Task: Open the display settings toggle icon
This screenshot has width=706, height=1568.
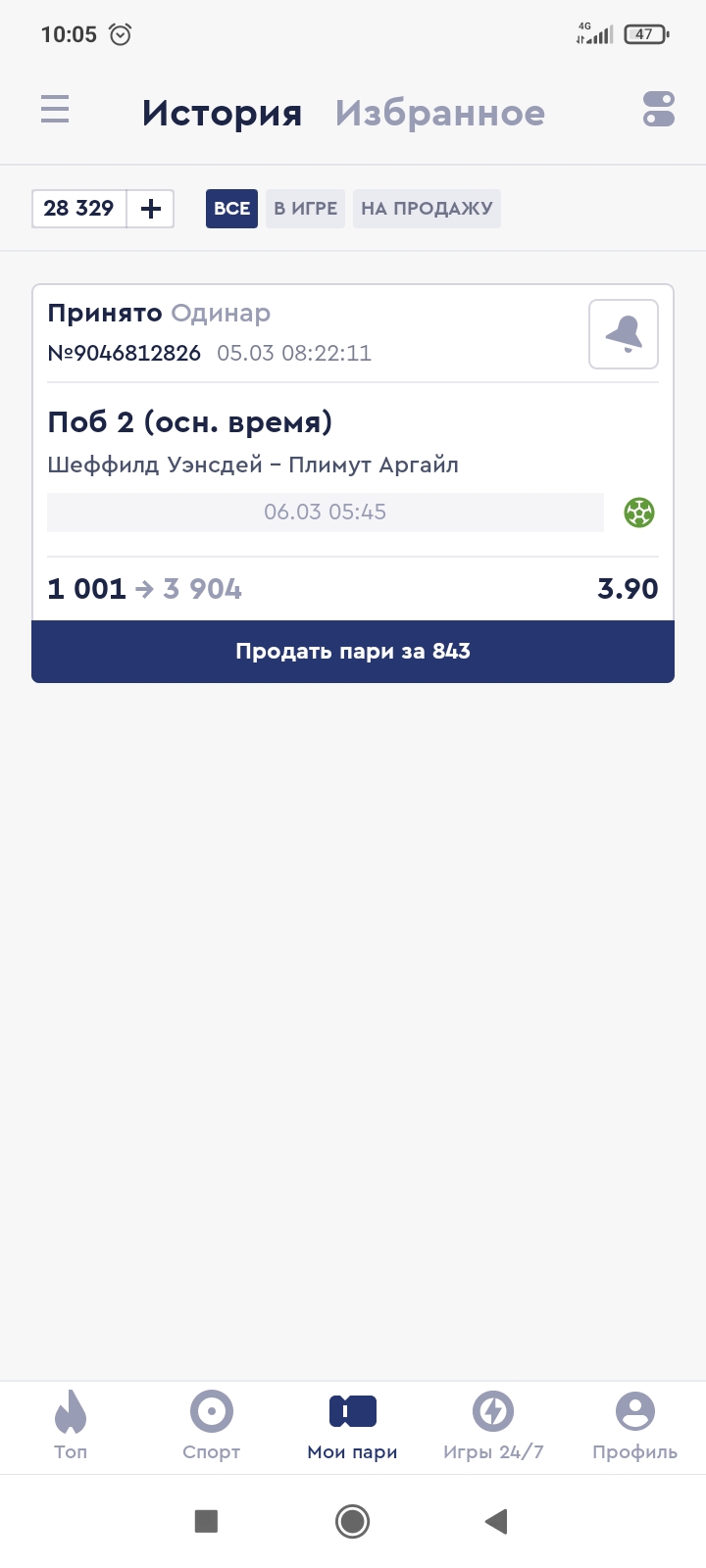Action: tap(659, 110)
